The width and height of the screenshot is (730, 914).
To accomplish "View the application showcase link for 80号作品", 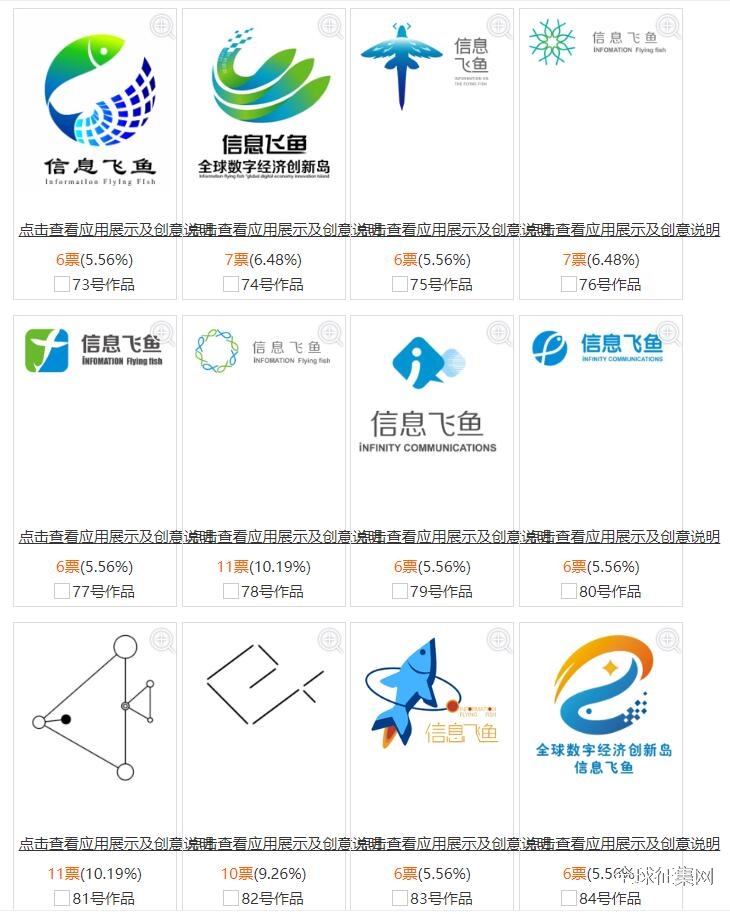I will 620,537.
